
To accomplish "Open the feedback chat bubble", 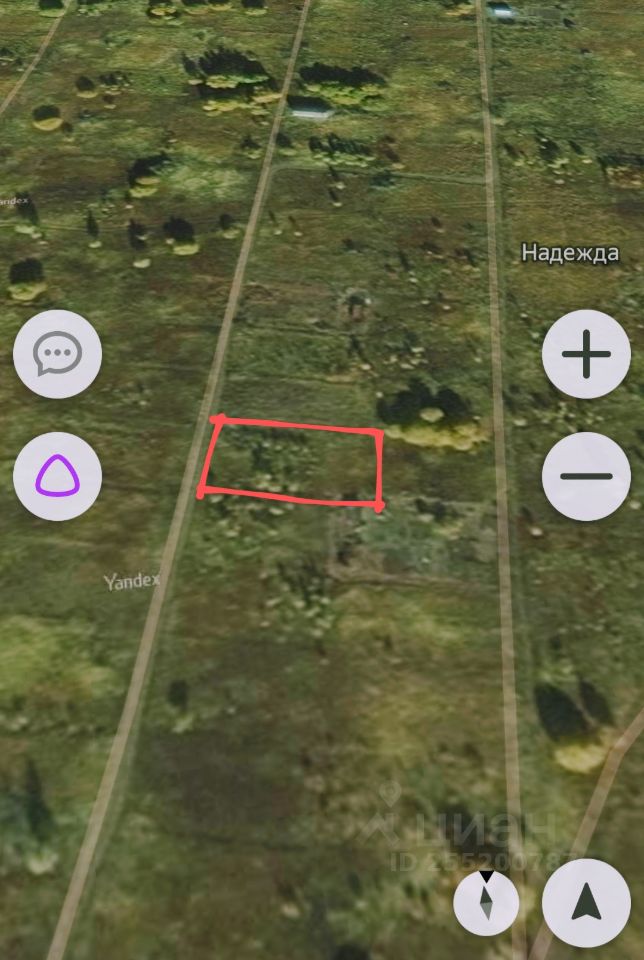I will [57, 354].
